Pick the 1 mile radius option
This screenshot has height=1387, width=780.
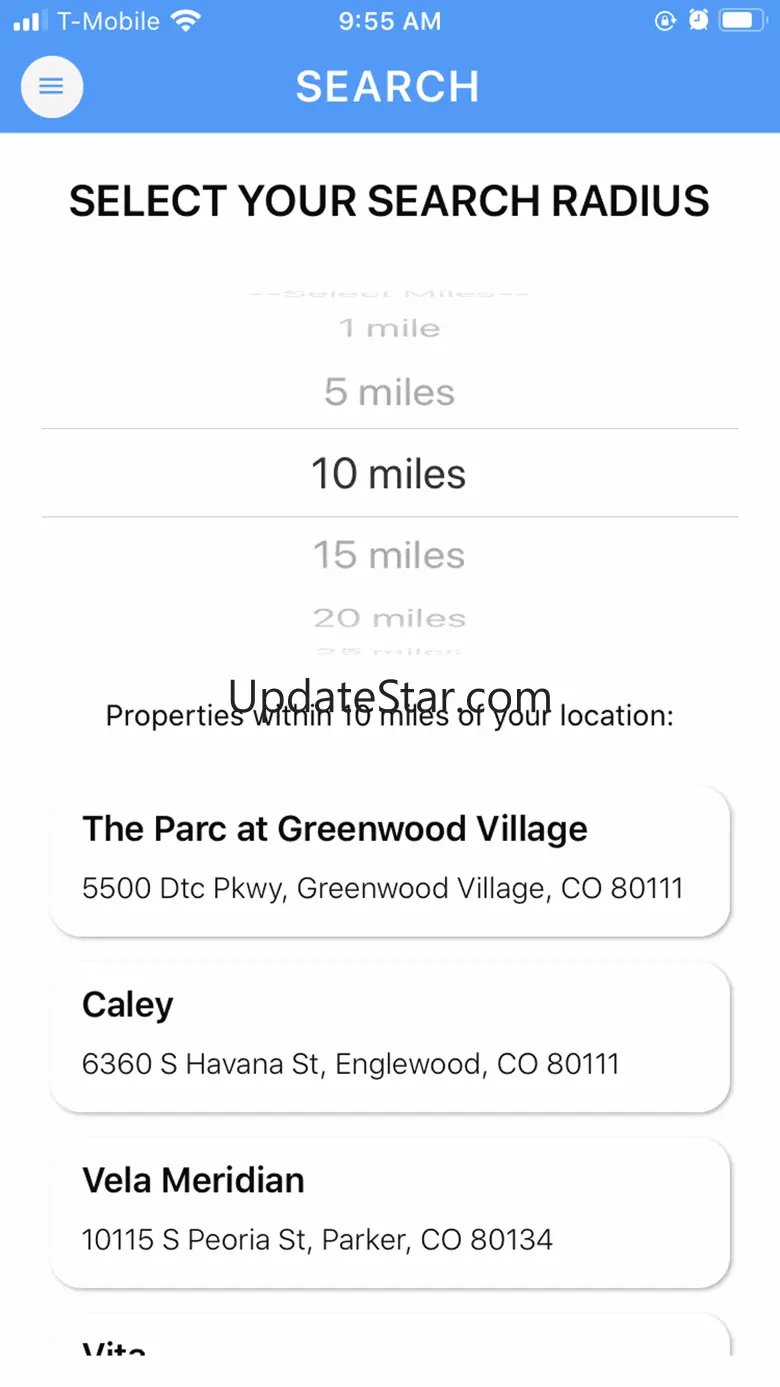(389, 328)
